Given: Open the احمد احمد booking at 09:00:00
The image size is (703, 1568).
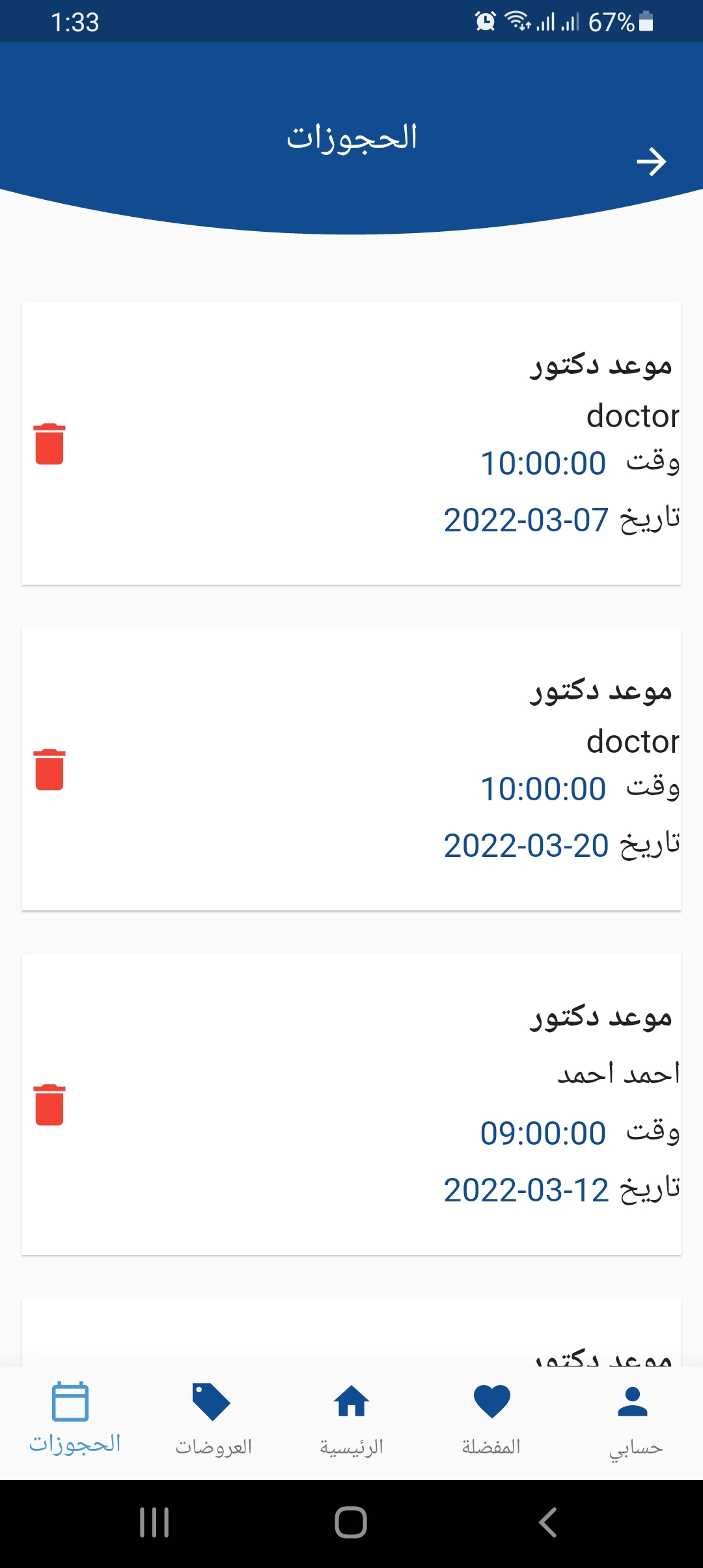Looking at the screenshot, I should pos(351,1104).
